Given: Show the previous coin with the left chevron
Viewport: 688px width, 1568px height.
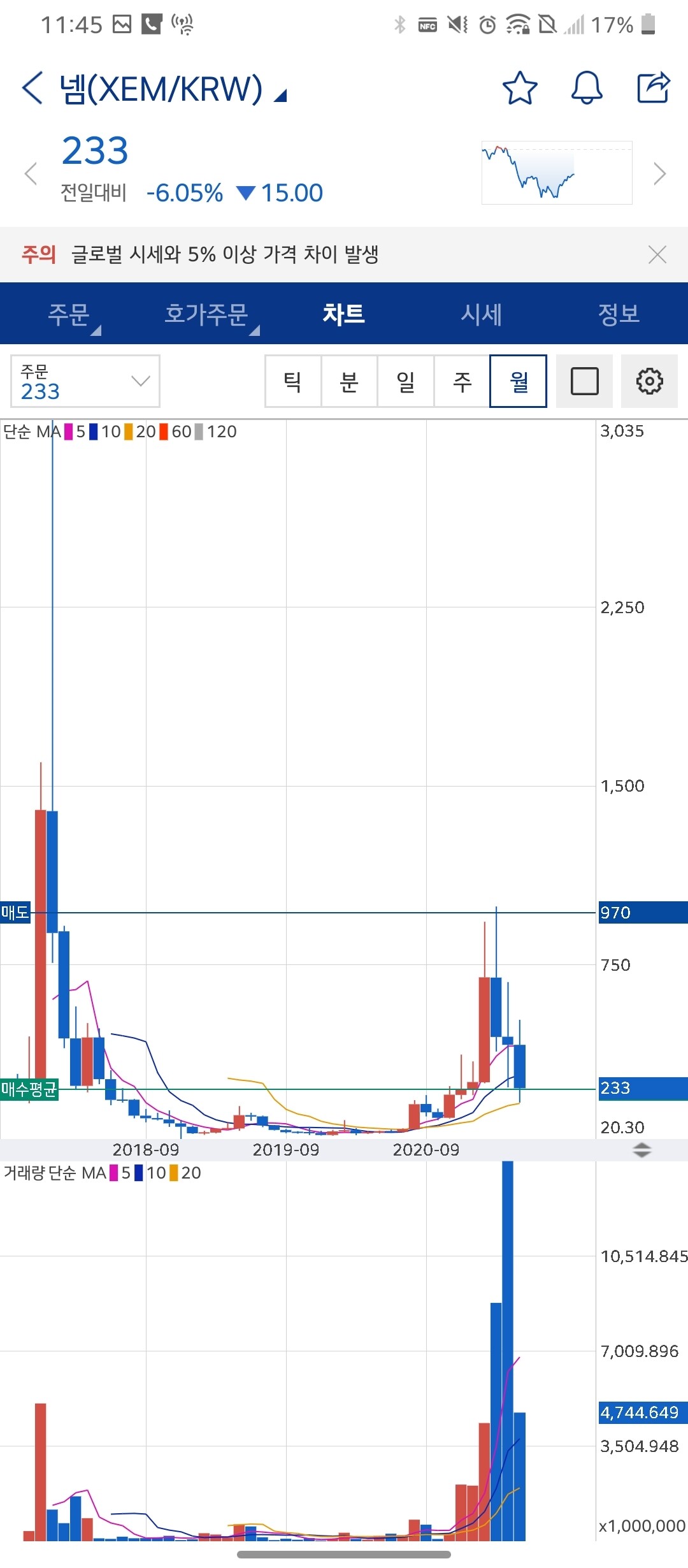Looking at the screenshot, I should click(31, 173).
